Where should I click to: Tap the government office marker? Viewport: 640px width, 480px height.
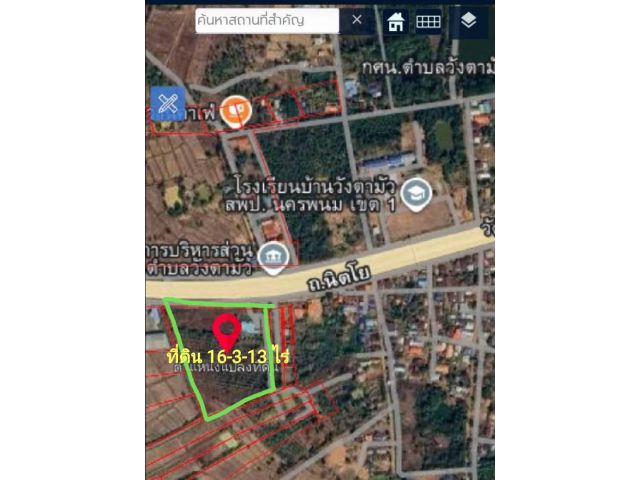tap(274, 257)
